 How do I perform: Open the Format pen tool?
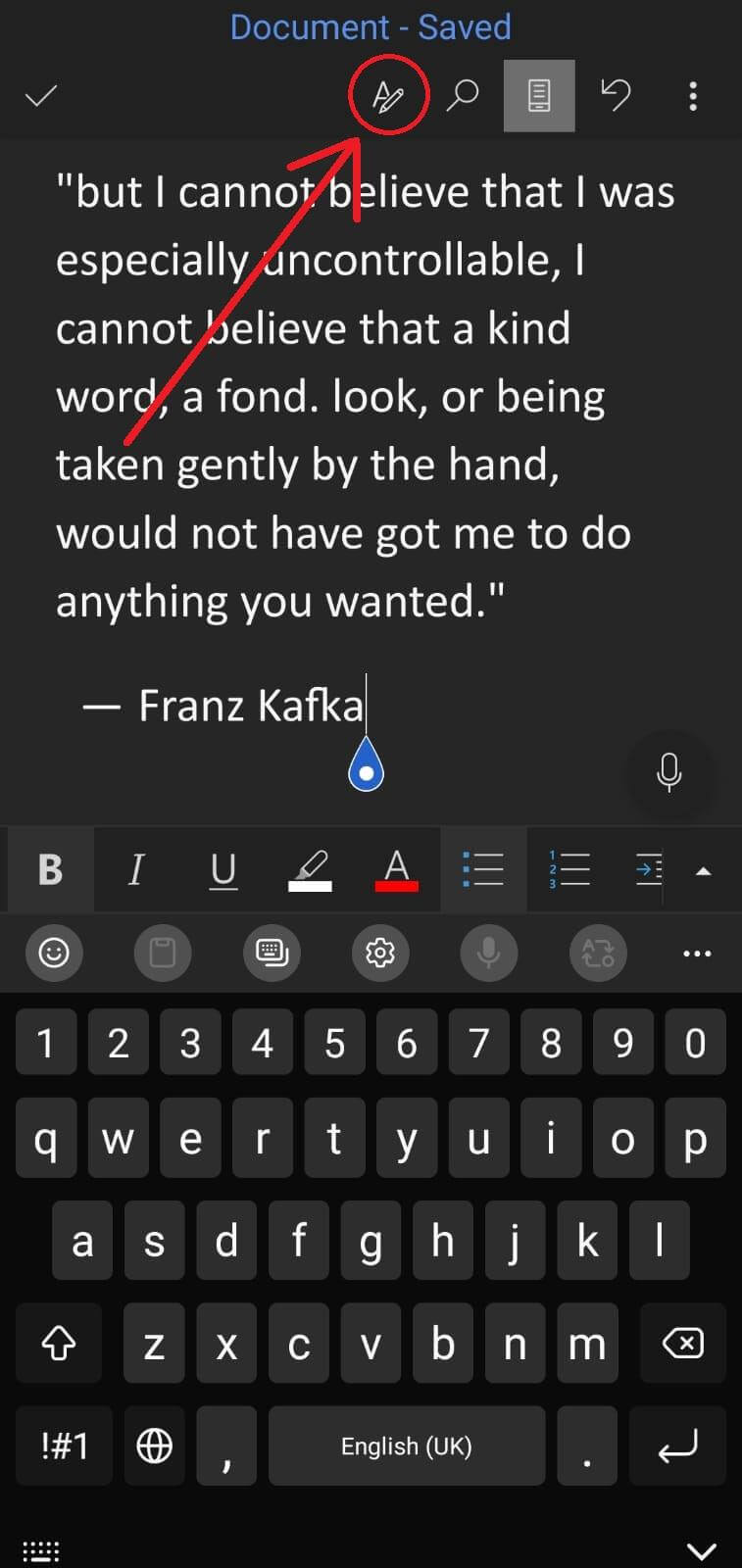(388, 95)
